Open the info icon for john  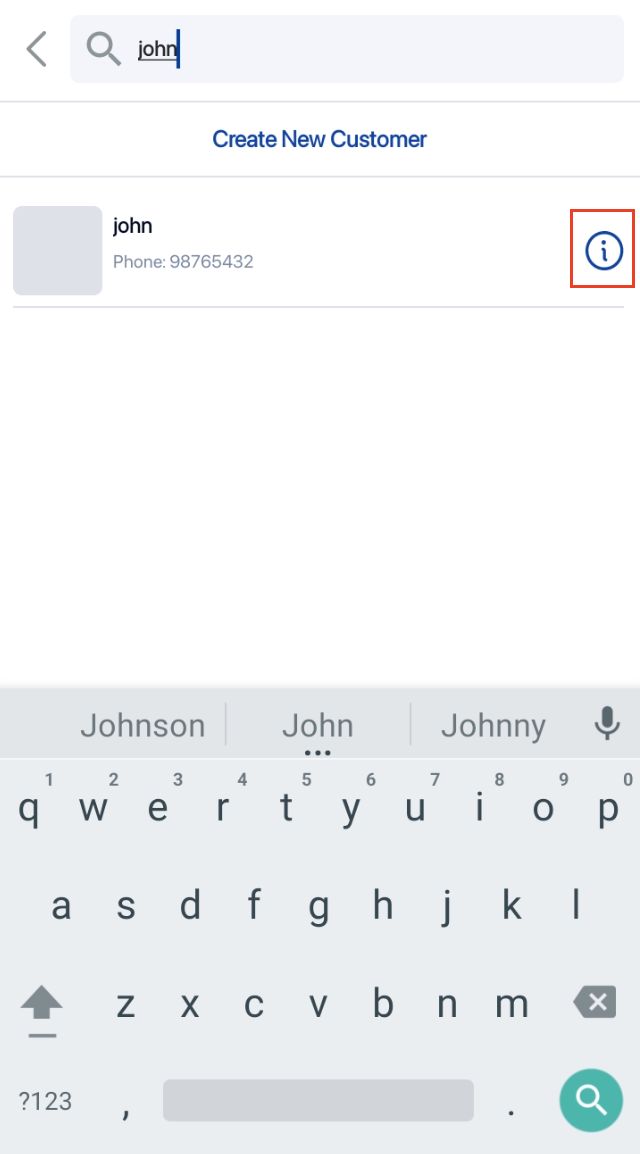603,250
